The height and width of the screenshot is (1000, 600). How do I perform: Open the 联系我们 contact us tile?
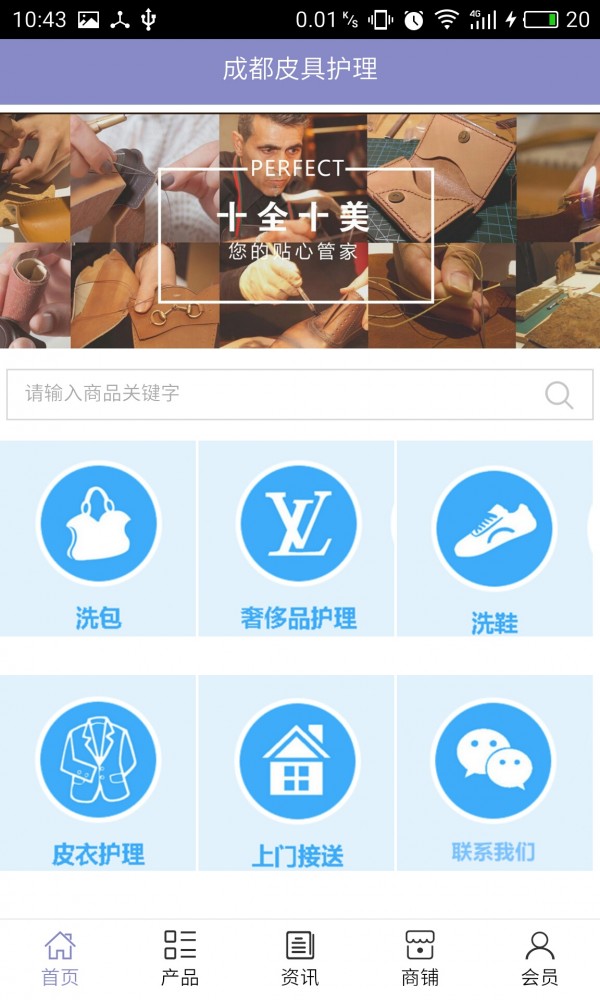tap(494, 773)
